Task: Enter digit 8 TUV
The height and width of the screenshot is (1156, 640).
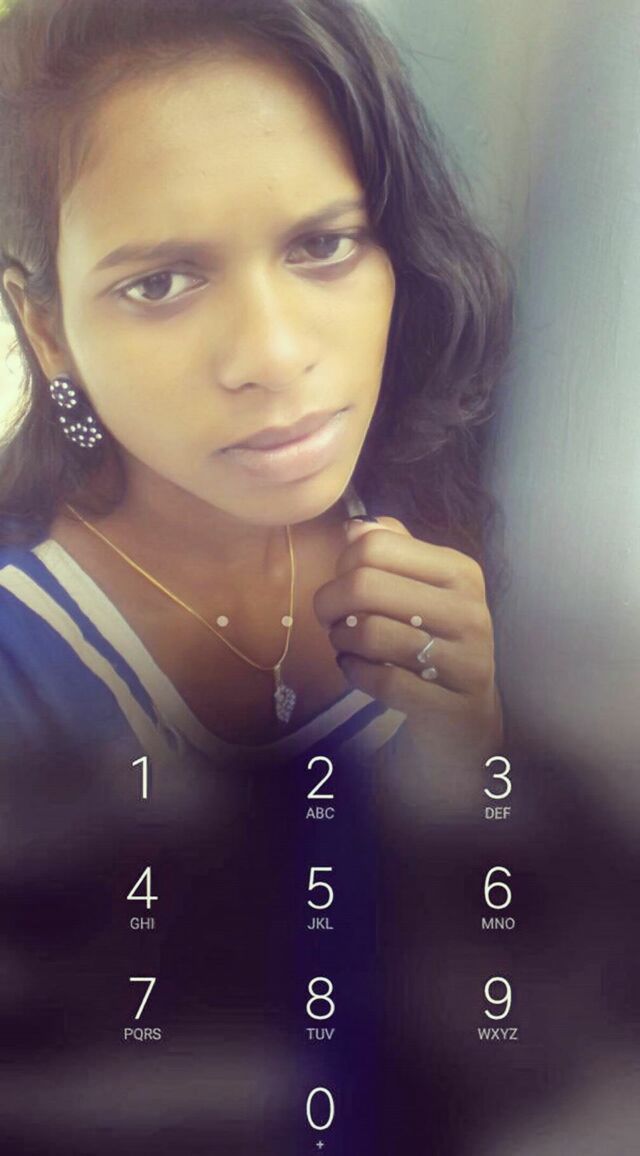Action: click(x=320, y=1008)
